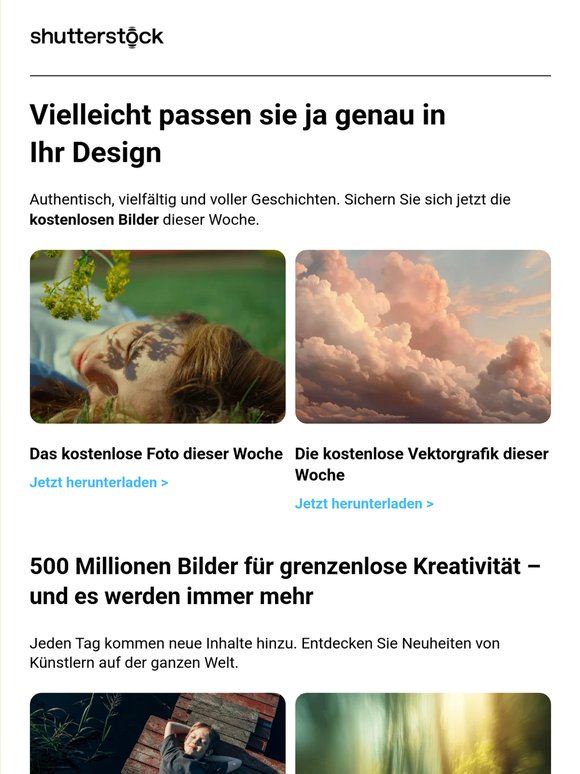Open the free photo of the week image
Screen dimensions: 580x774
(157, 337)
